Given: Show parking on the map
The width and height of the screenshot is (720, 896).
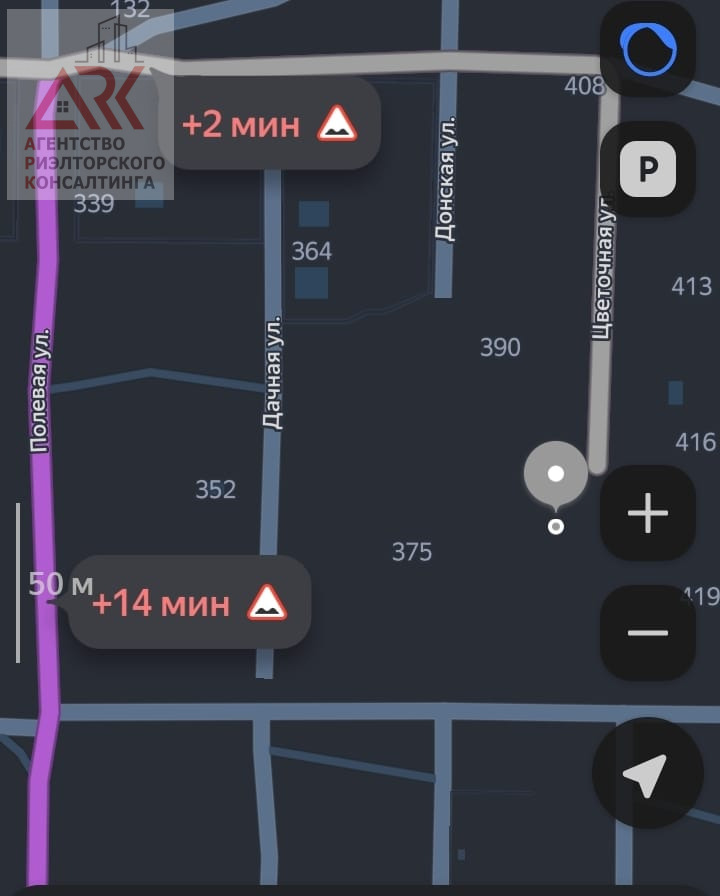Looking at the screenshot, I should tap(647, 171).
